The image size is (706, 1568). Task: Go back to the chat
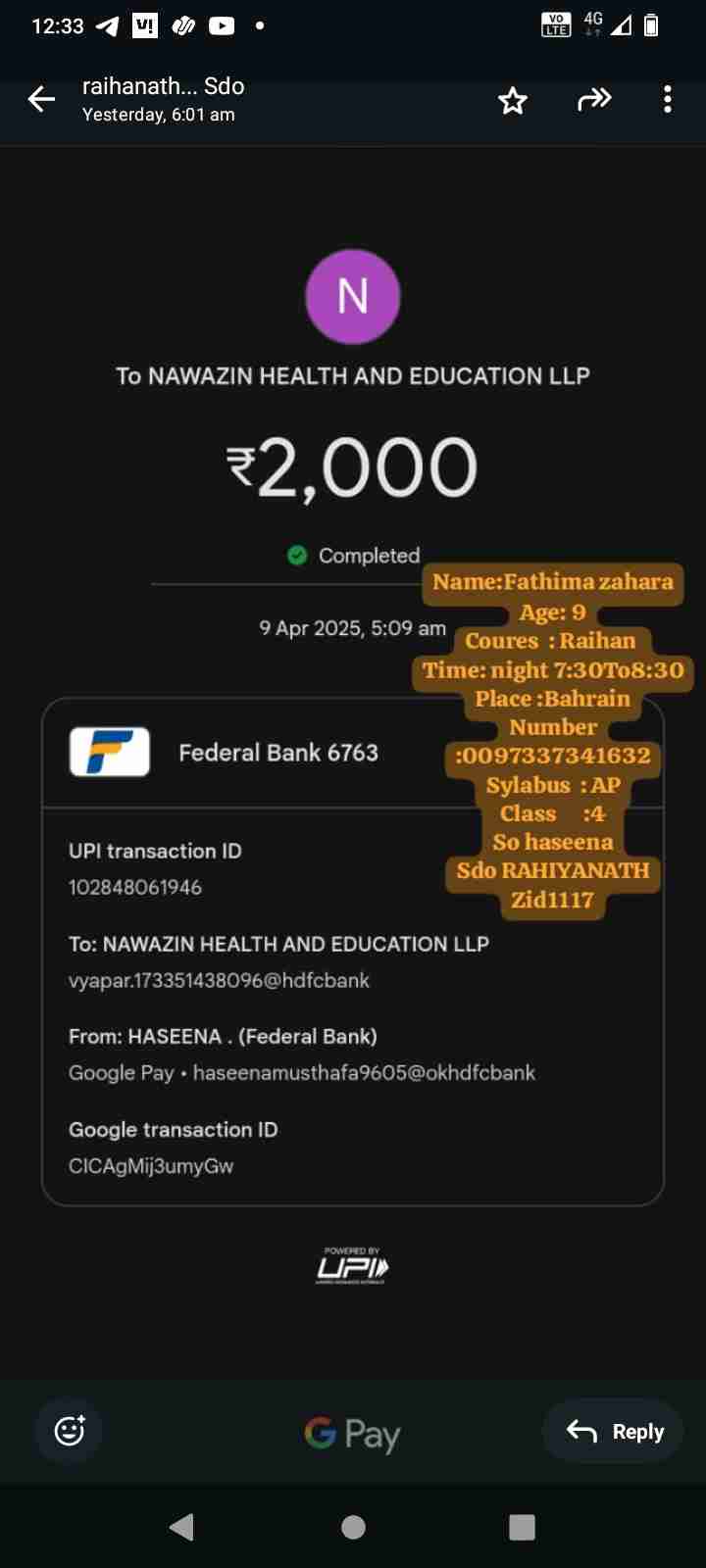41,99
